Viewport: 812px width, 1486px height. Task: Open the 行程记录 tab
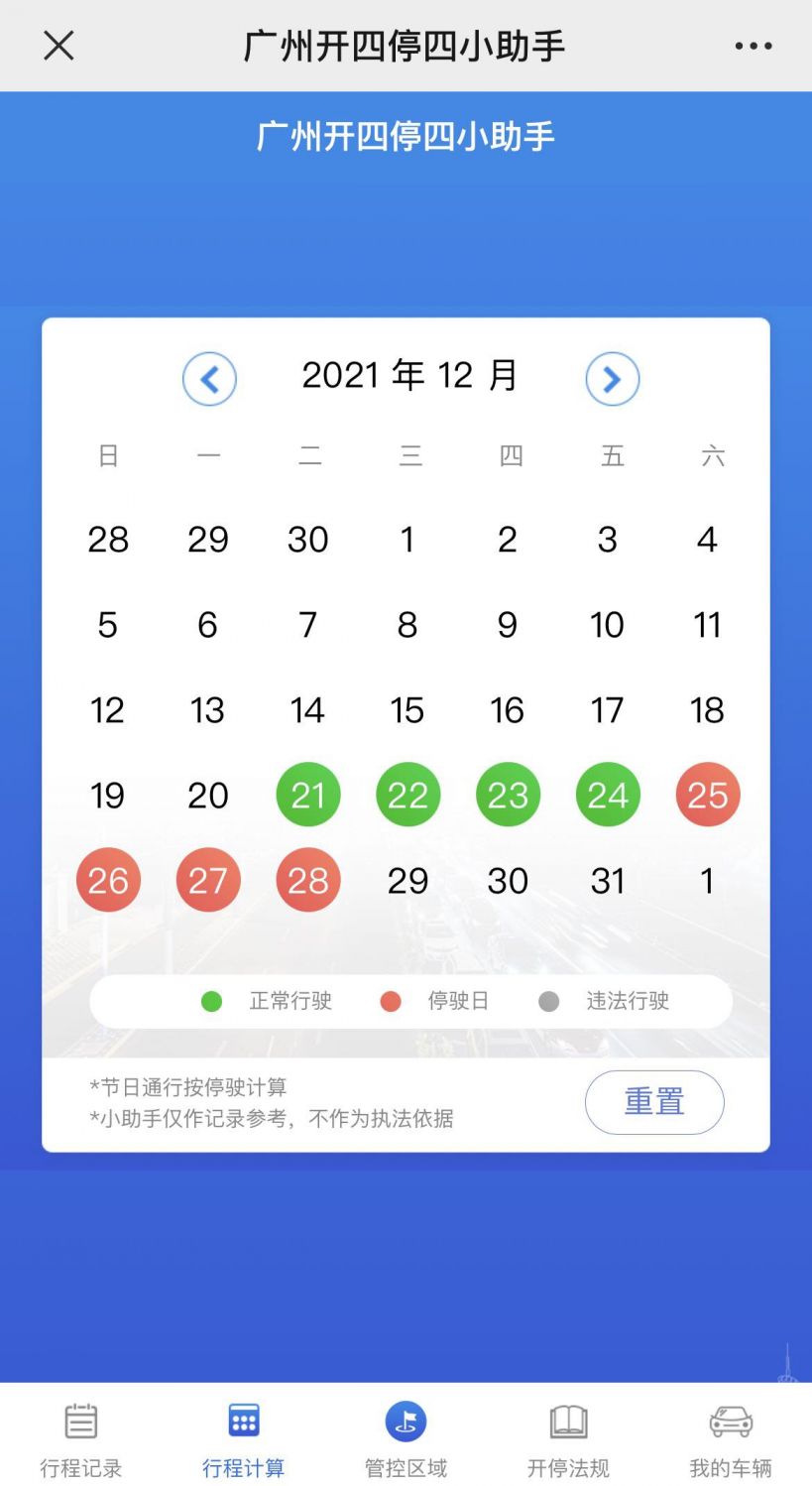click(x=81, y=1439)
